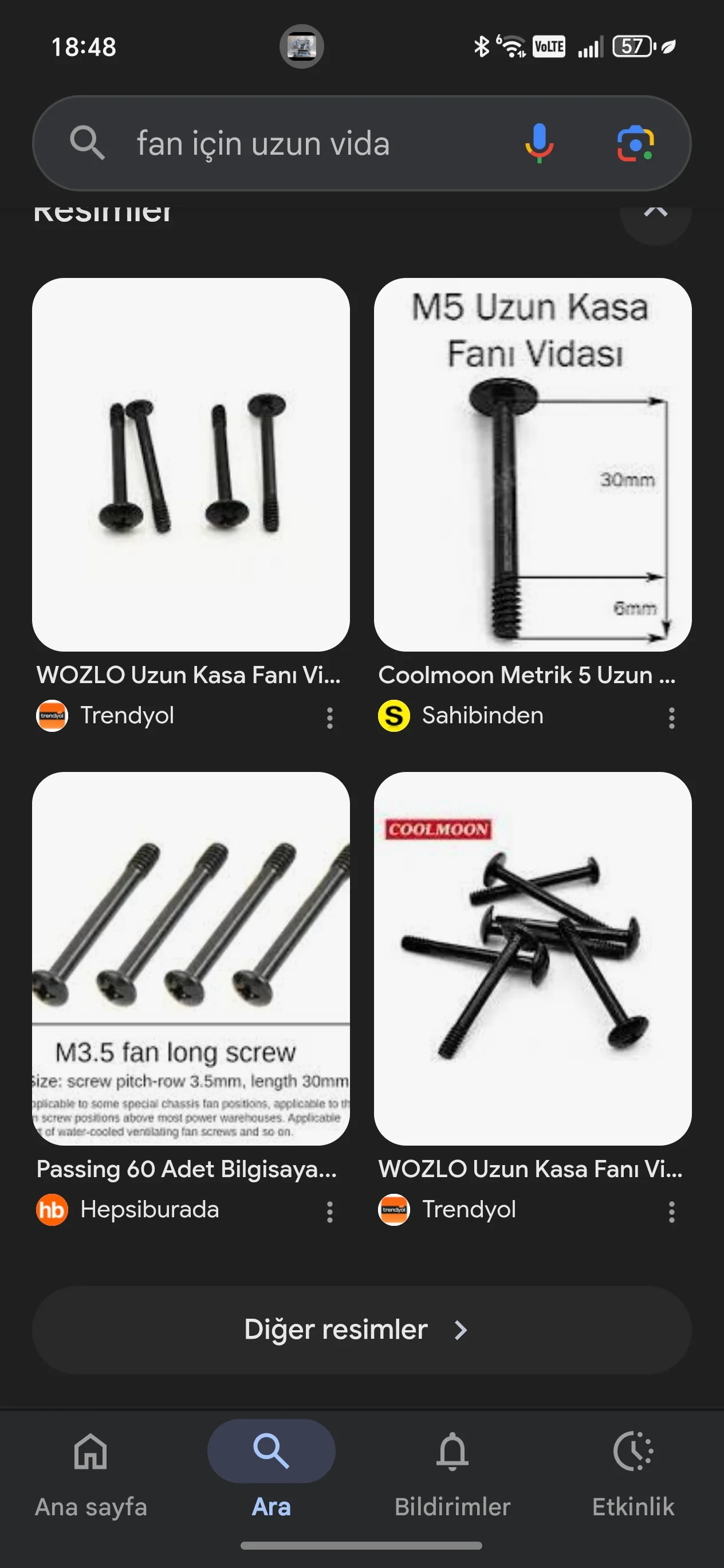Show more images with Diğer resimler
Screen dimensions: 724x1568
click(x=361, y=1330)
